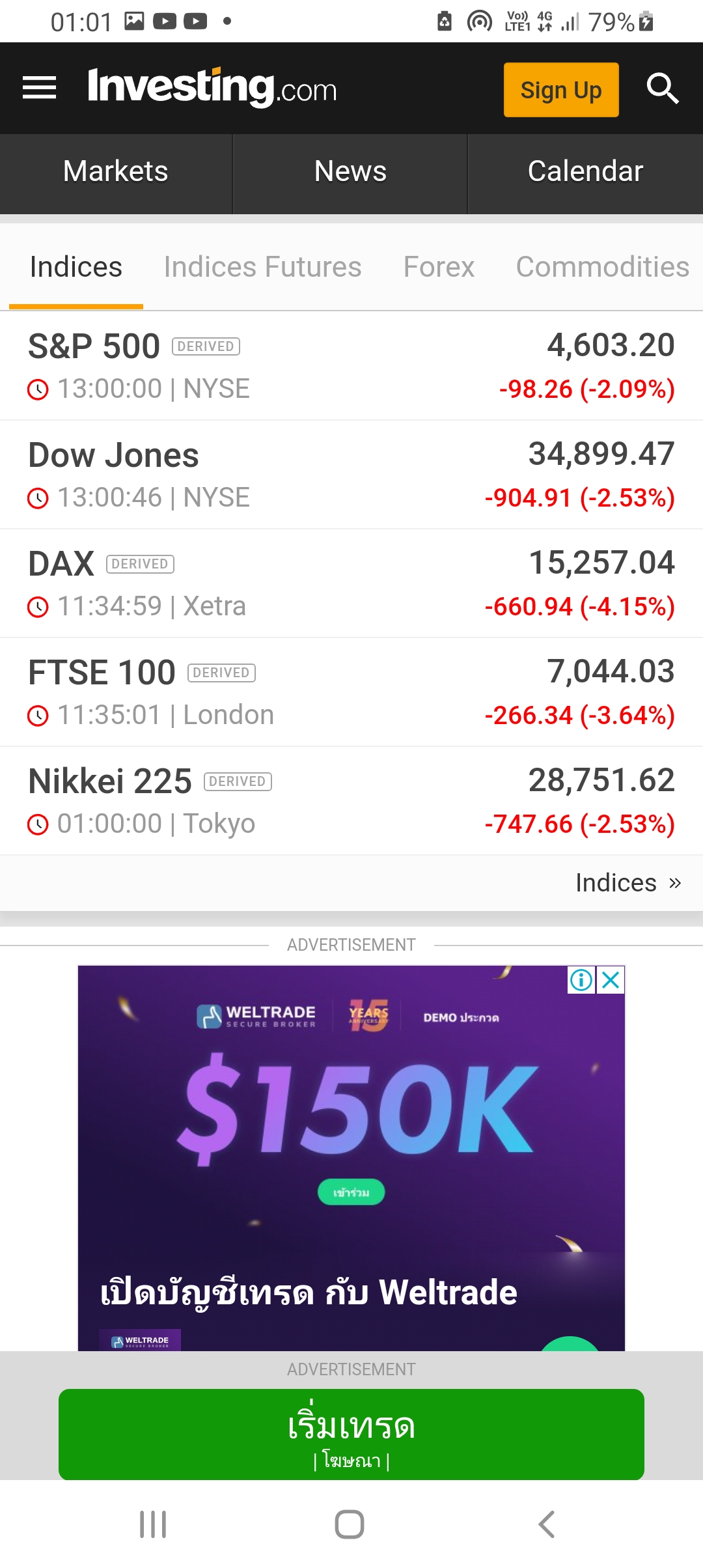Tap the Sign Up button

click(560, 90)
